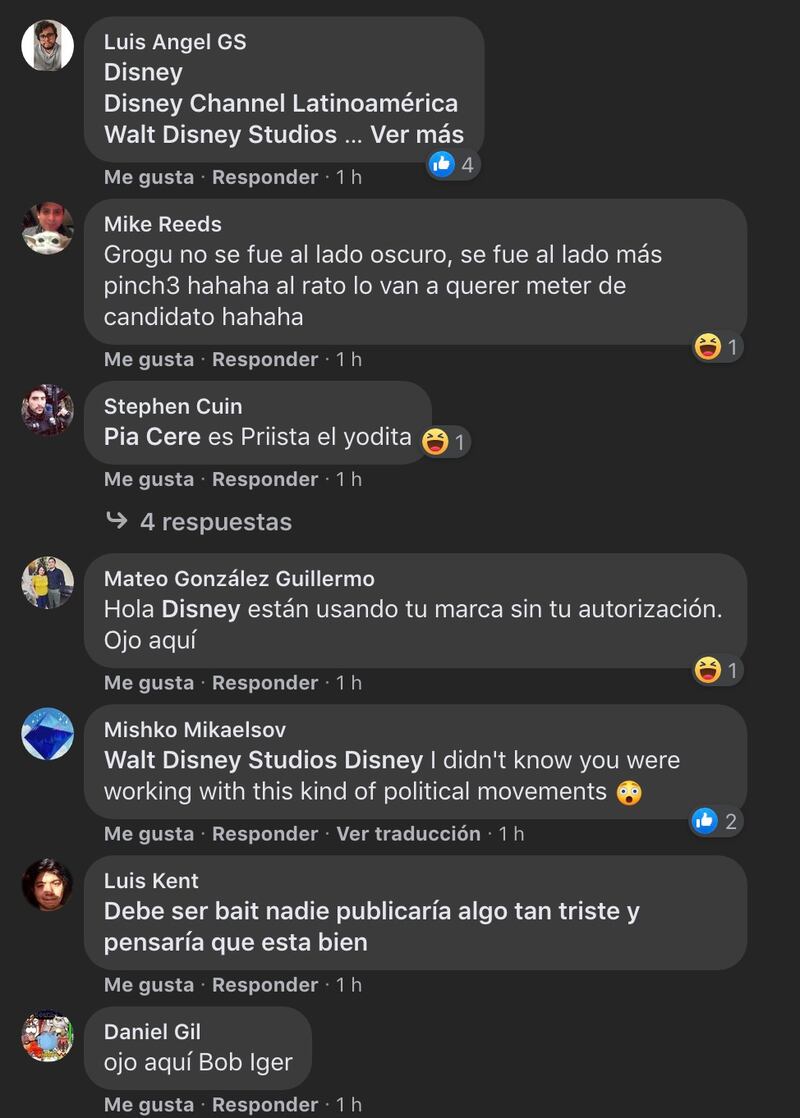Like Mike Reeds' comment about Grogu
The height and width of the screenshot is (1118, 800).
[x=148, y=359]
